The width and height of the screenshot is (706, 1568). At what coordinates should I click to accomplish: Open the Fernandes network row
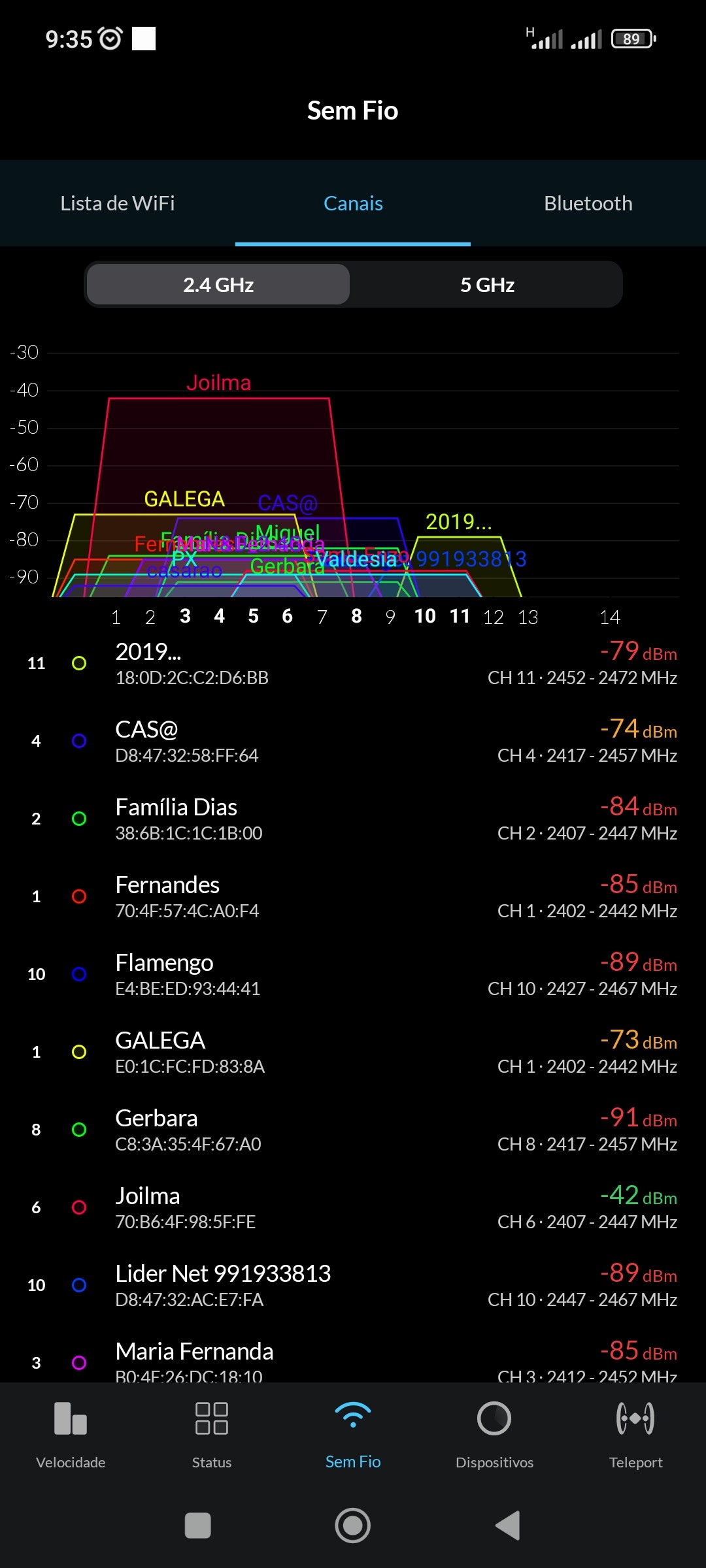click(x=353, y=896)
